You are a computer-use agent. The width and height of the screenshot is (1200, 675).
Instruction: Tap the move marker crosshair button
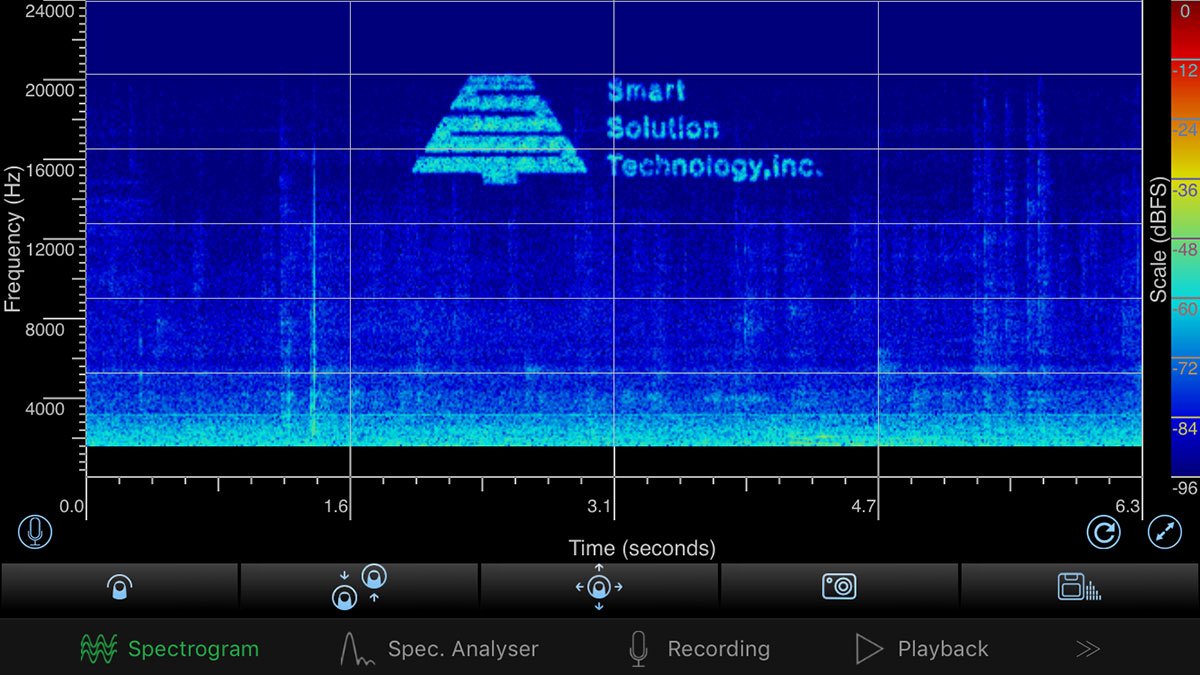point(599,587)
